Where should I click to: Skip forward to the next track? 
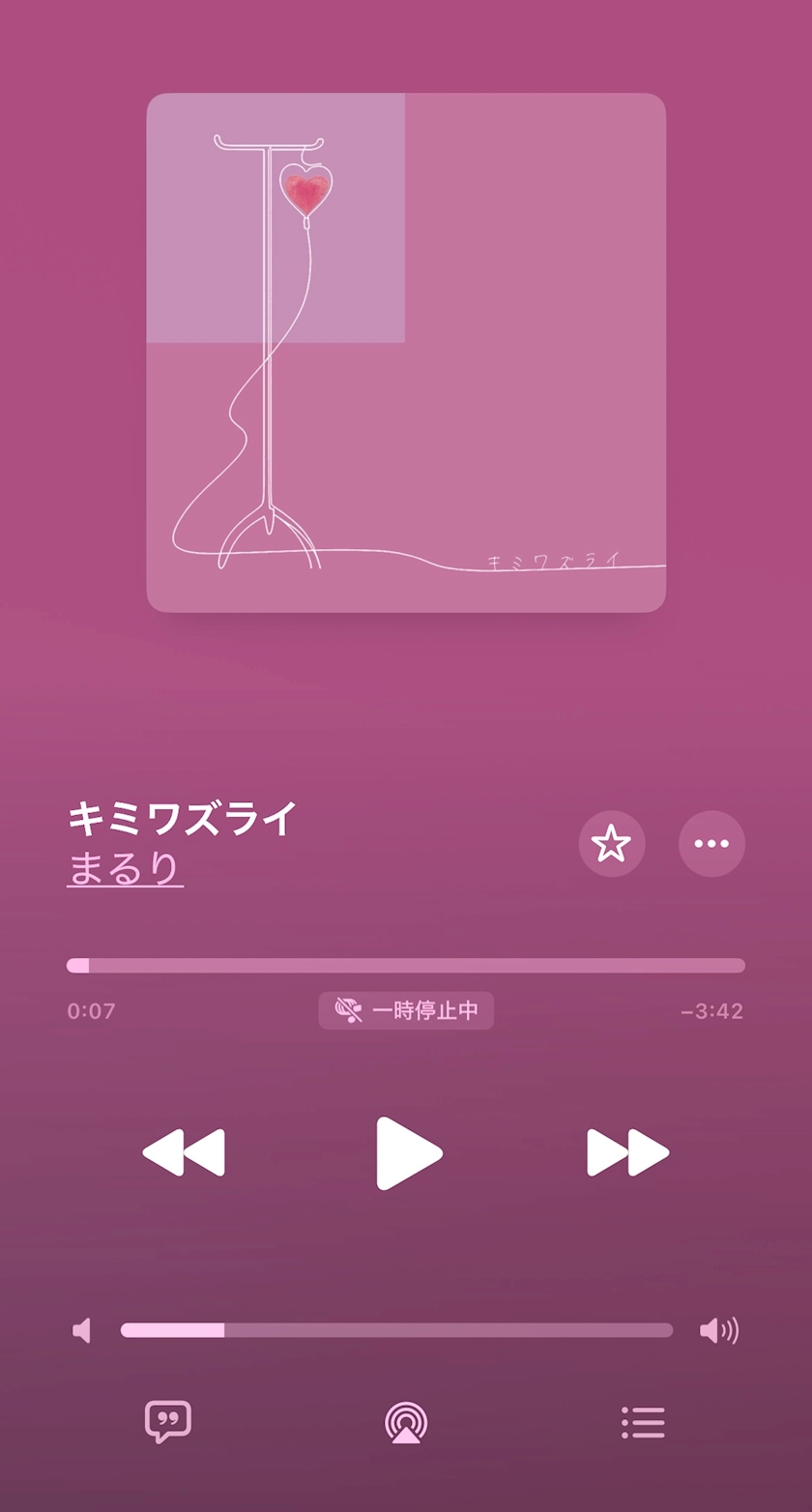tap(627, 1153)
